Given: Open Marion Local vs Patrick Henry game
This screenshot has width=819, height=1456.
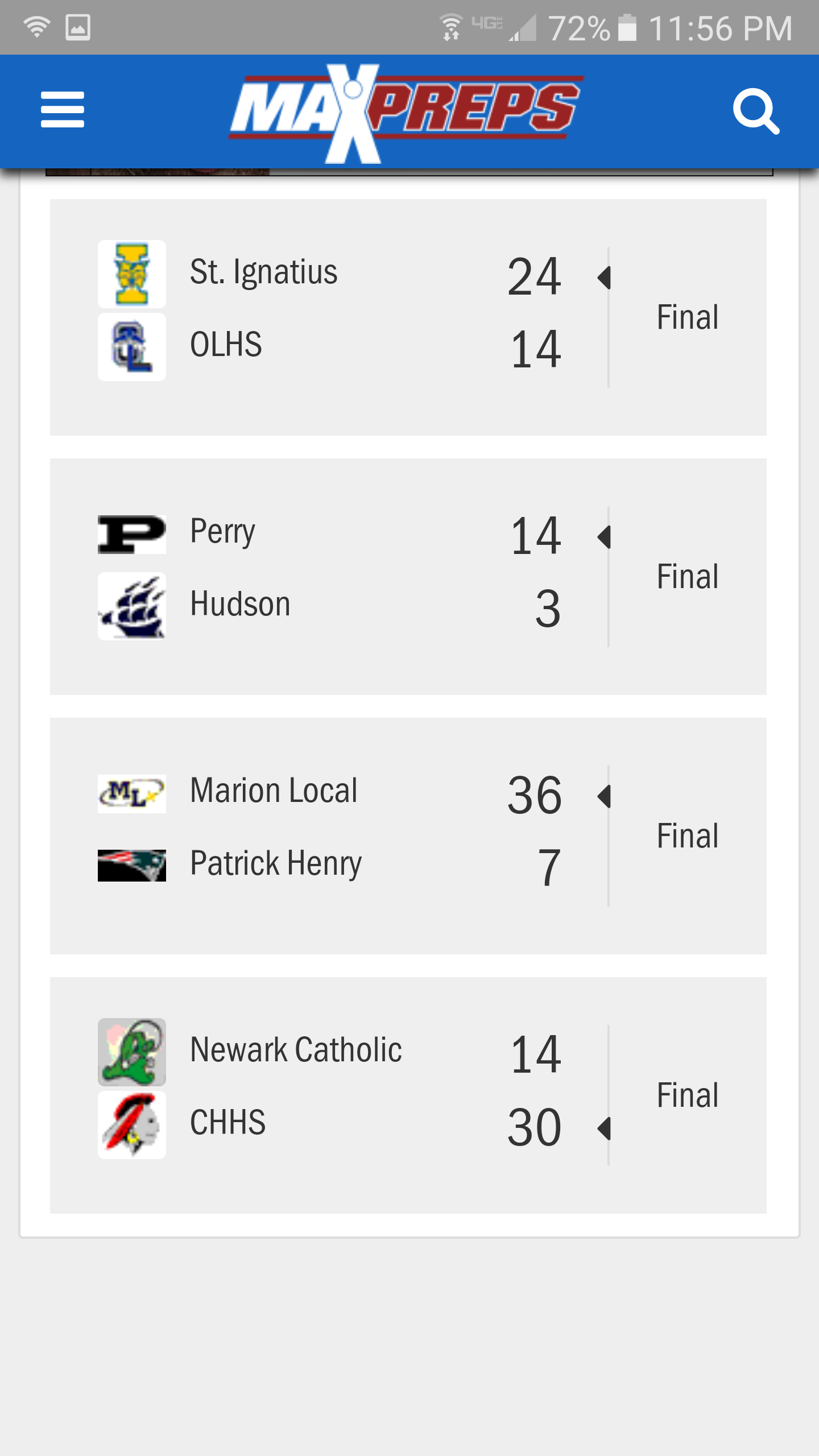Looking at the screenshot, I should click(408, 835).
